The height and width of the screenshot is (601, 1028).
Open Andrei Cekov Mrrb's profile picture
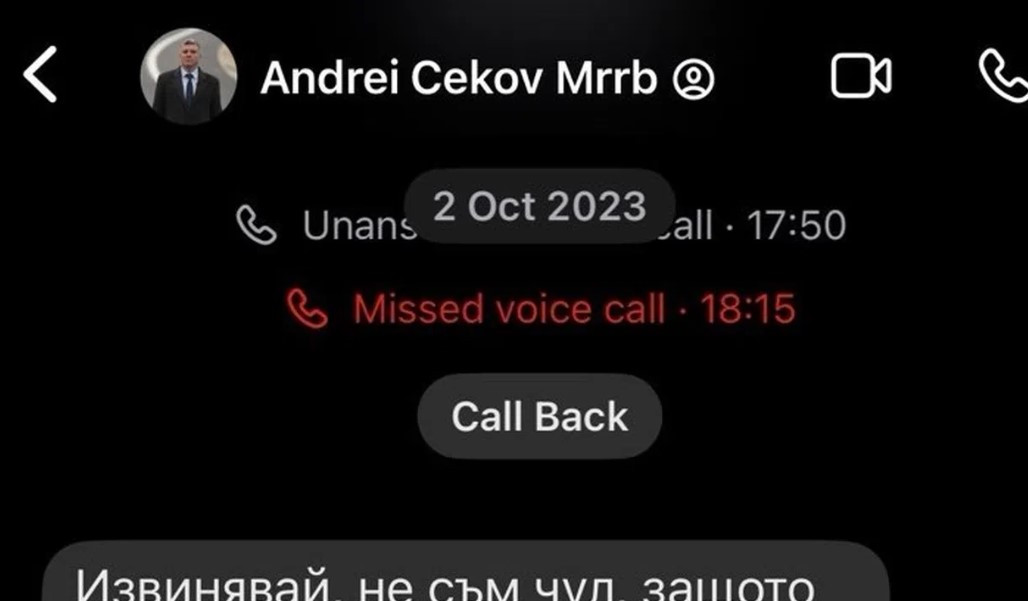click(188, 77)
